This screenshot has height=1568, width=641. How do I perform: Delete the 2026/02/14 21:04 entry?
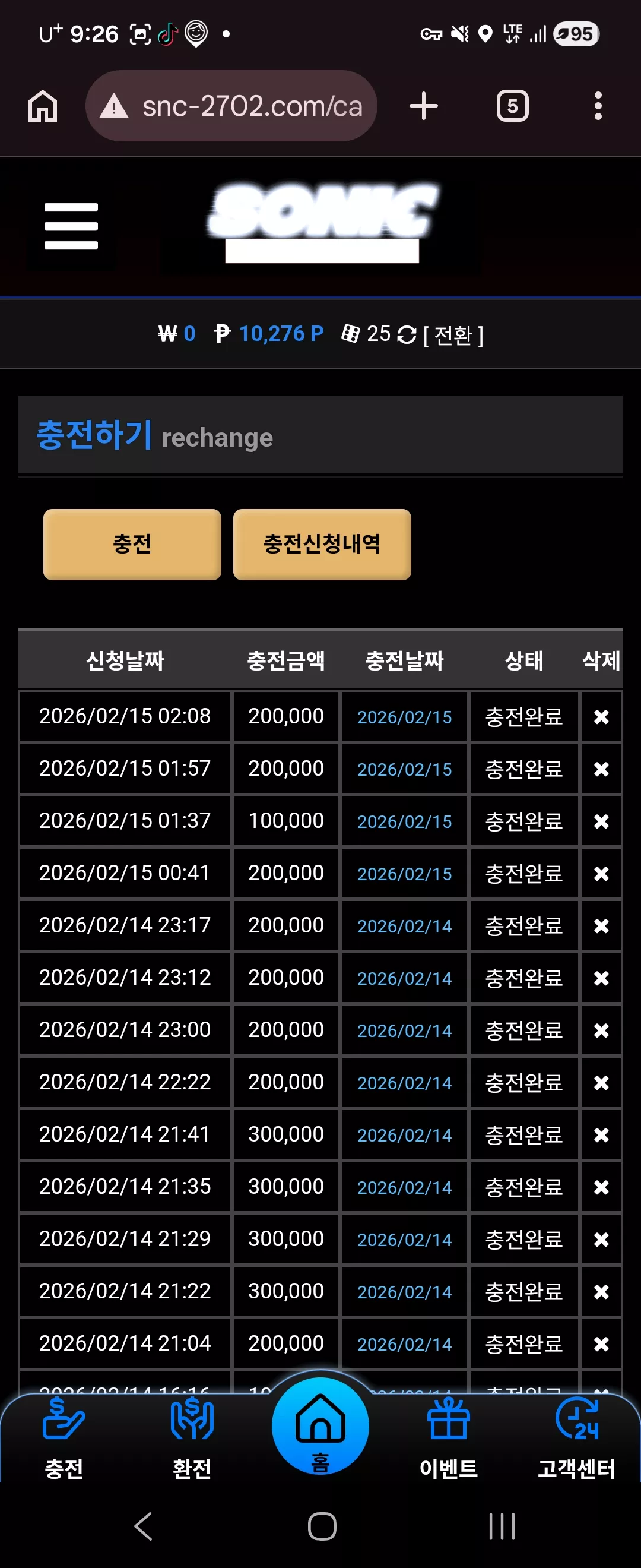[x=601, y=1344]
